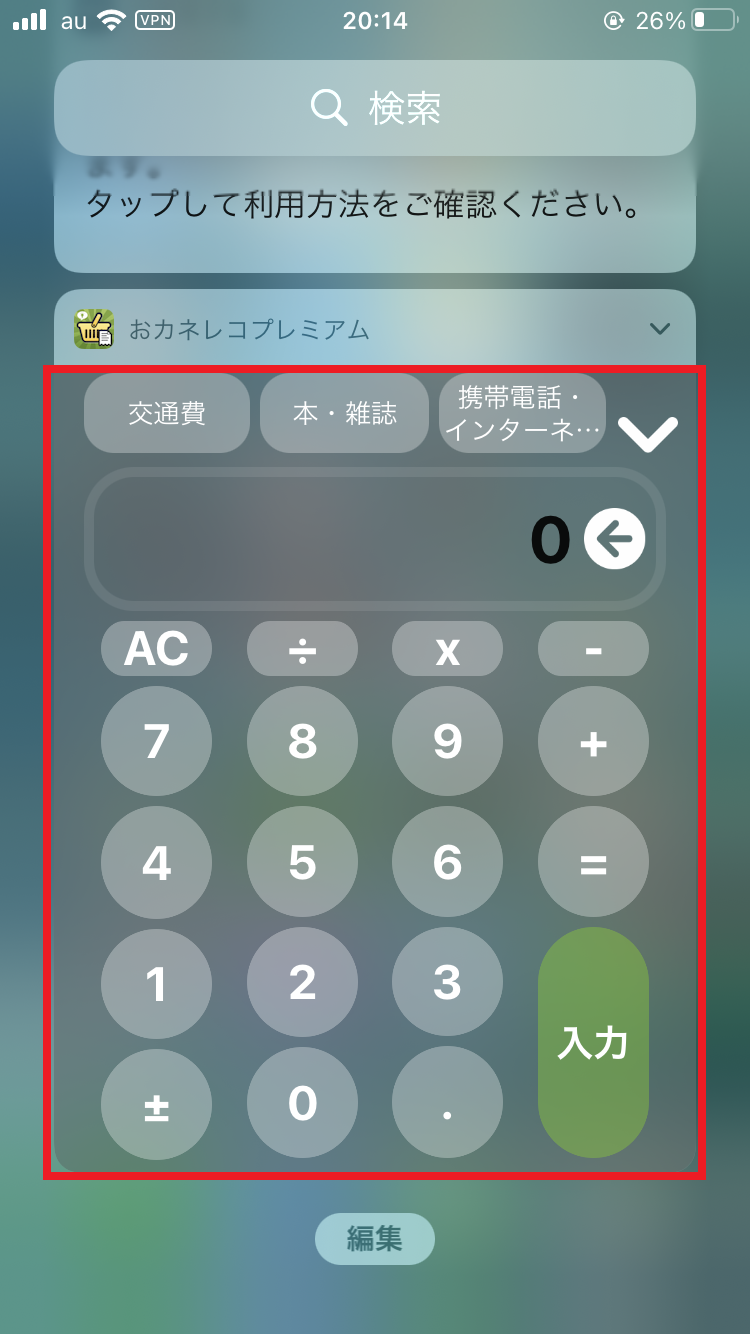Viewport: 750px width, 1334px height.
Task: Select the 本・雑誌 category chip
Action: [345, 413]
